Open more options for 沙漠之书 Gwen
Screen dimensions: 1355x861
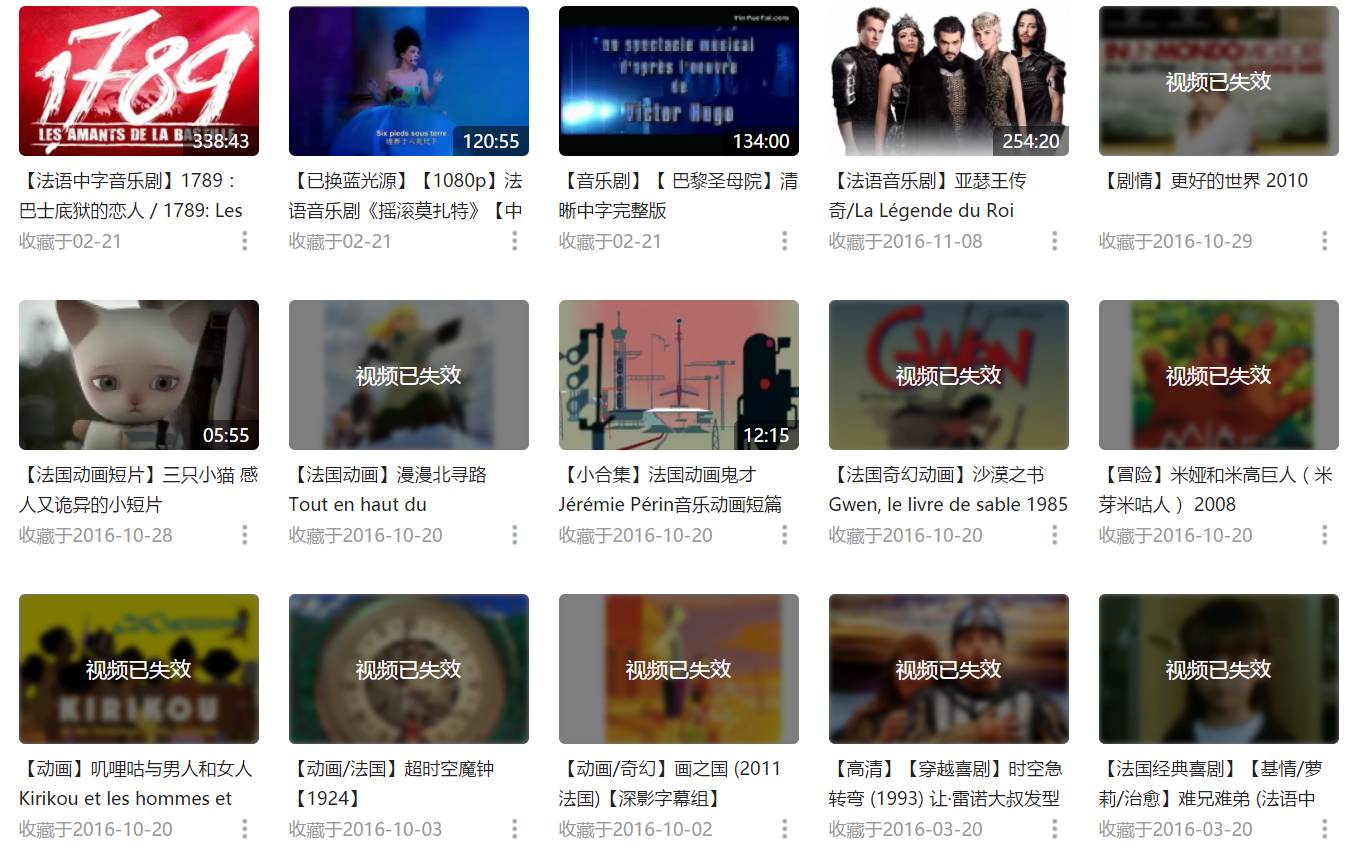point(1054,535)
